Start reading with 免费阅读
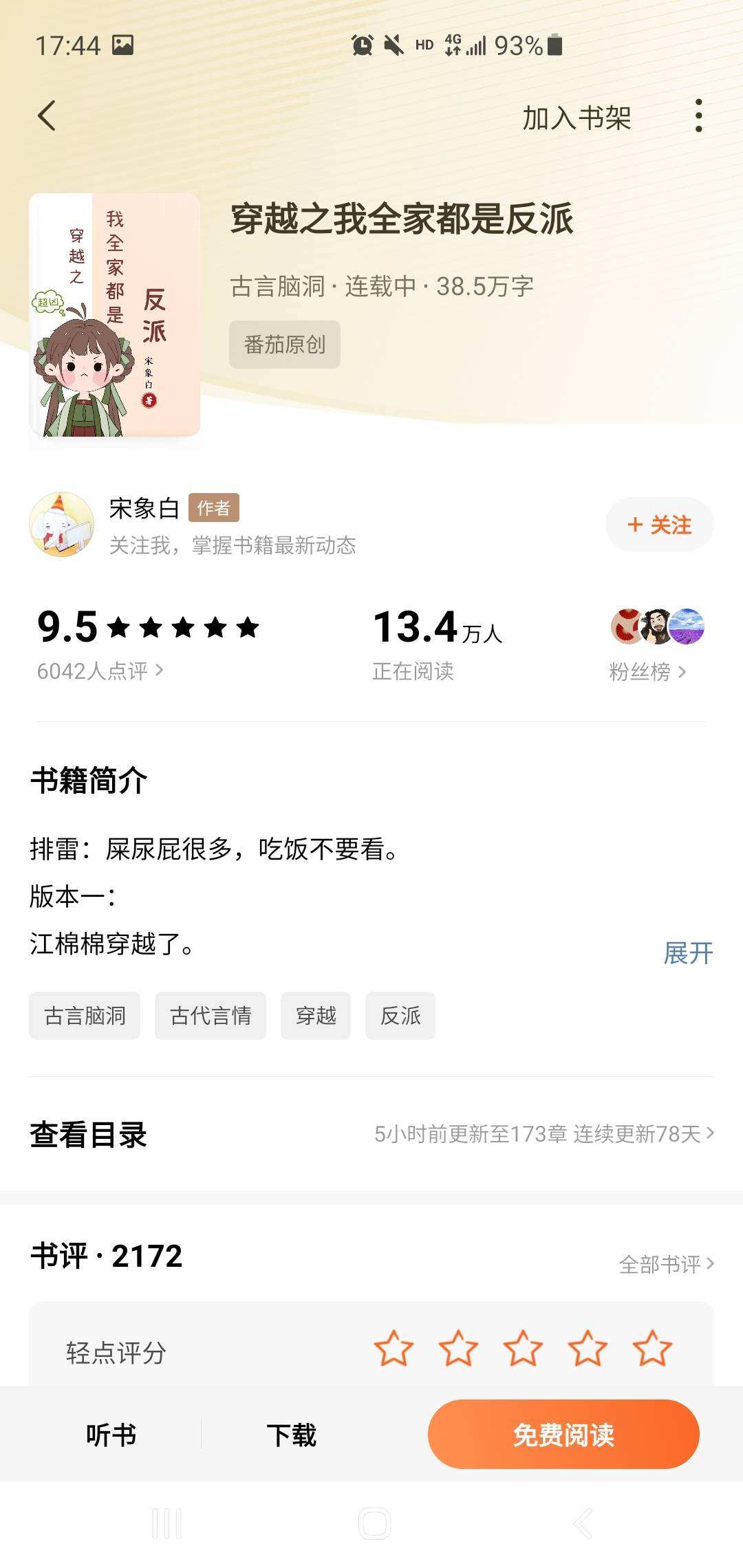The width and height of the screenshot is (743, 1568). click(563, 1435)
